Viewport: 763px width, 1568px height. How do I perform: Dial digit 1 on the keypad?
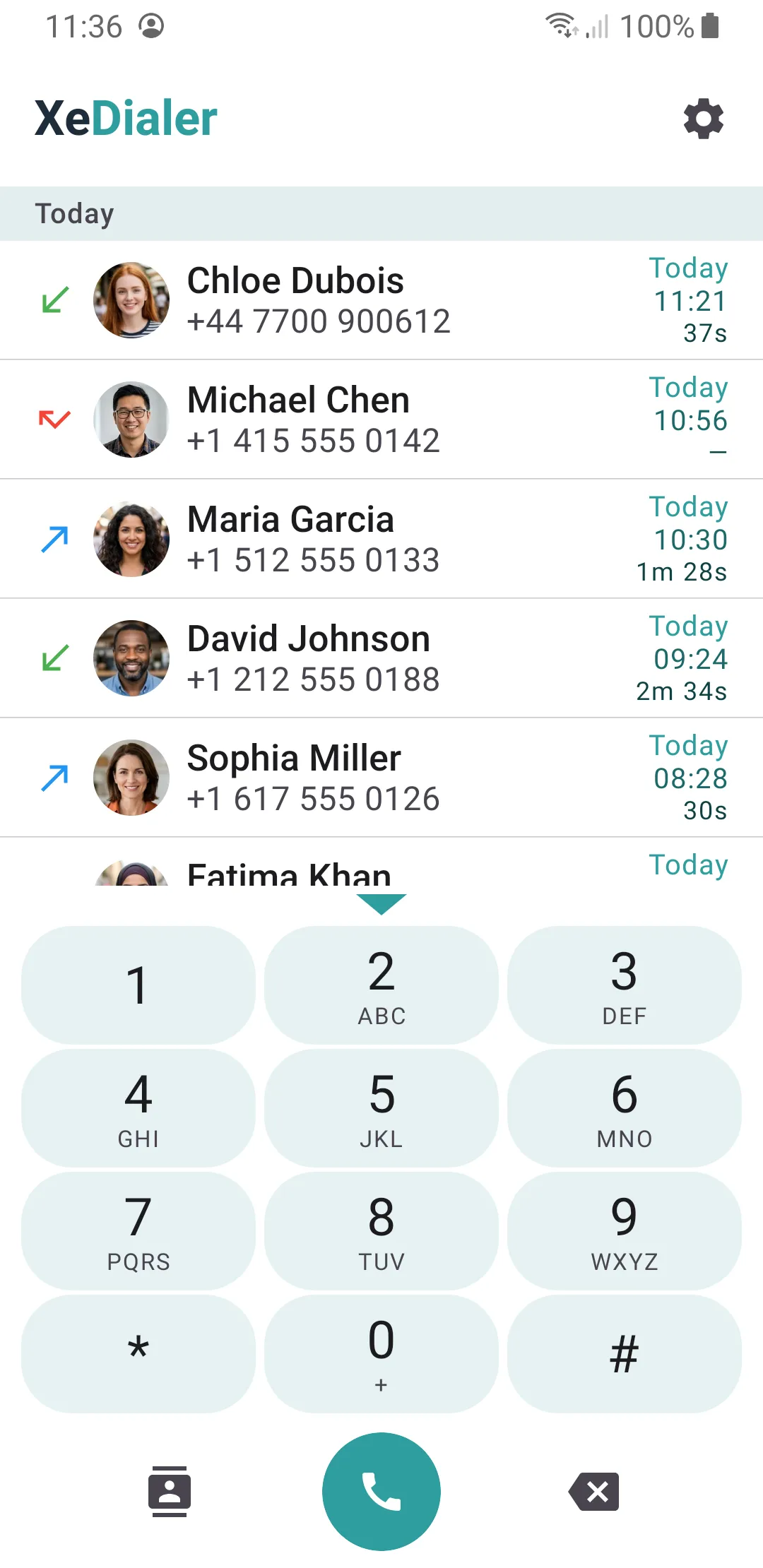tap(138, 985)
